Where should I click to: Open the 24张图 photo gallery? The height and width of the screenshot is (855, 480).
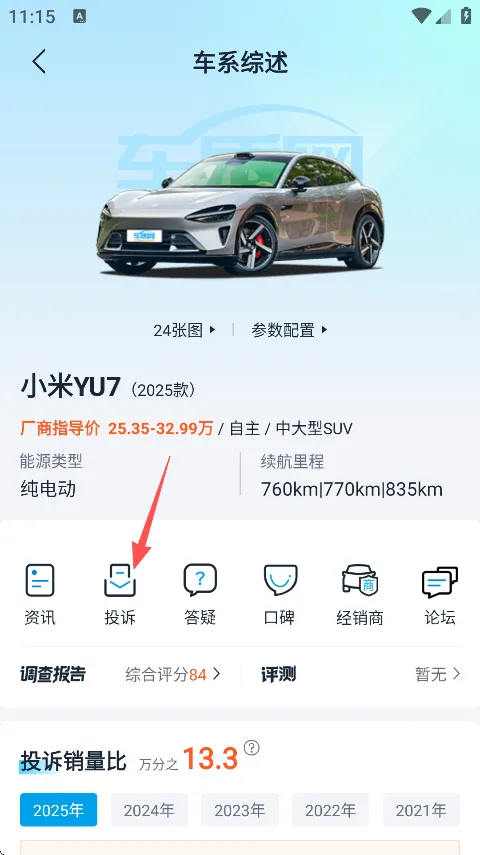[184, 330]
